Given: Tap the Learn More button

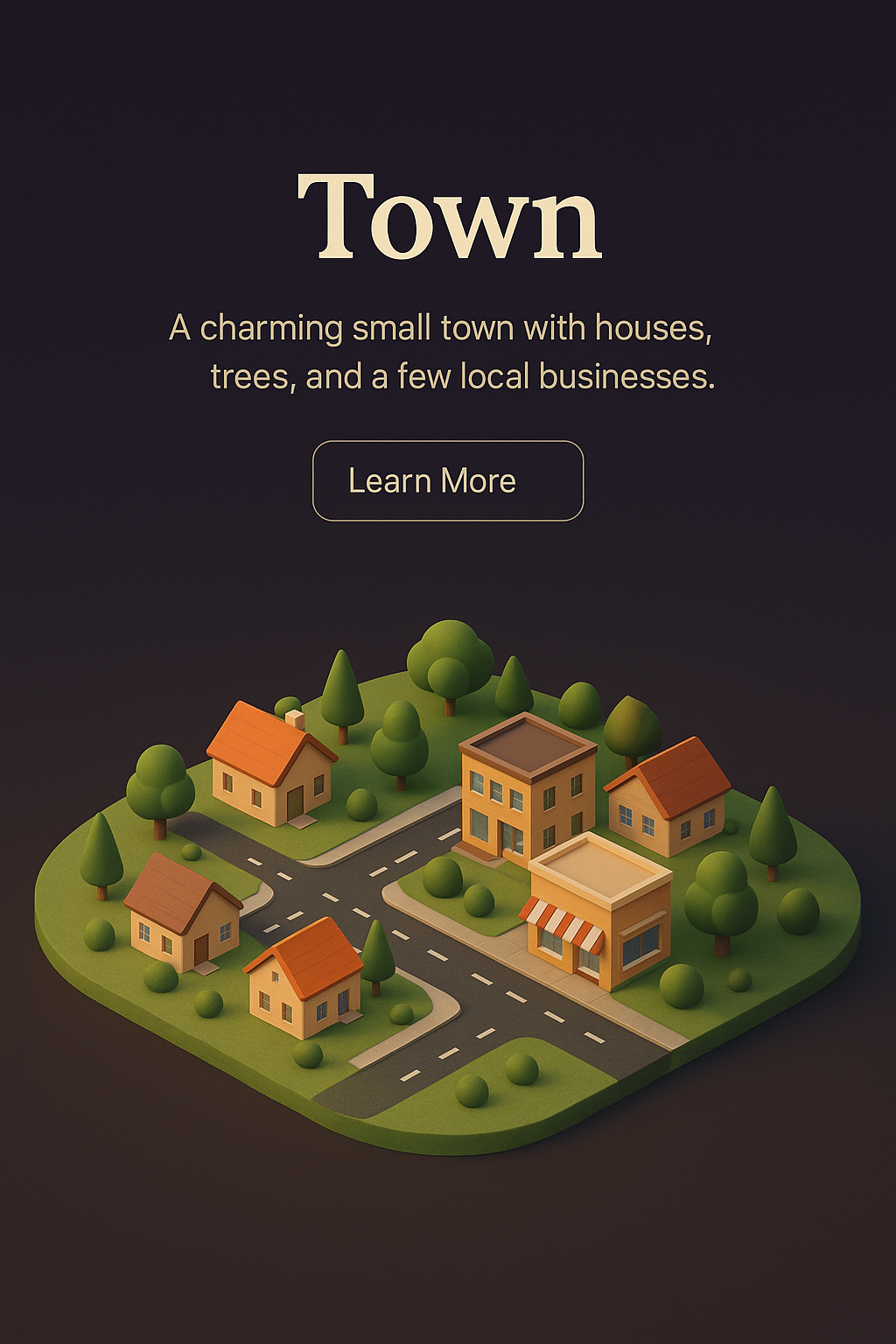Looking at the screenshot, I should pos(448,480).
